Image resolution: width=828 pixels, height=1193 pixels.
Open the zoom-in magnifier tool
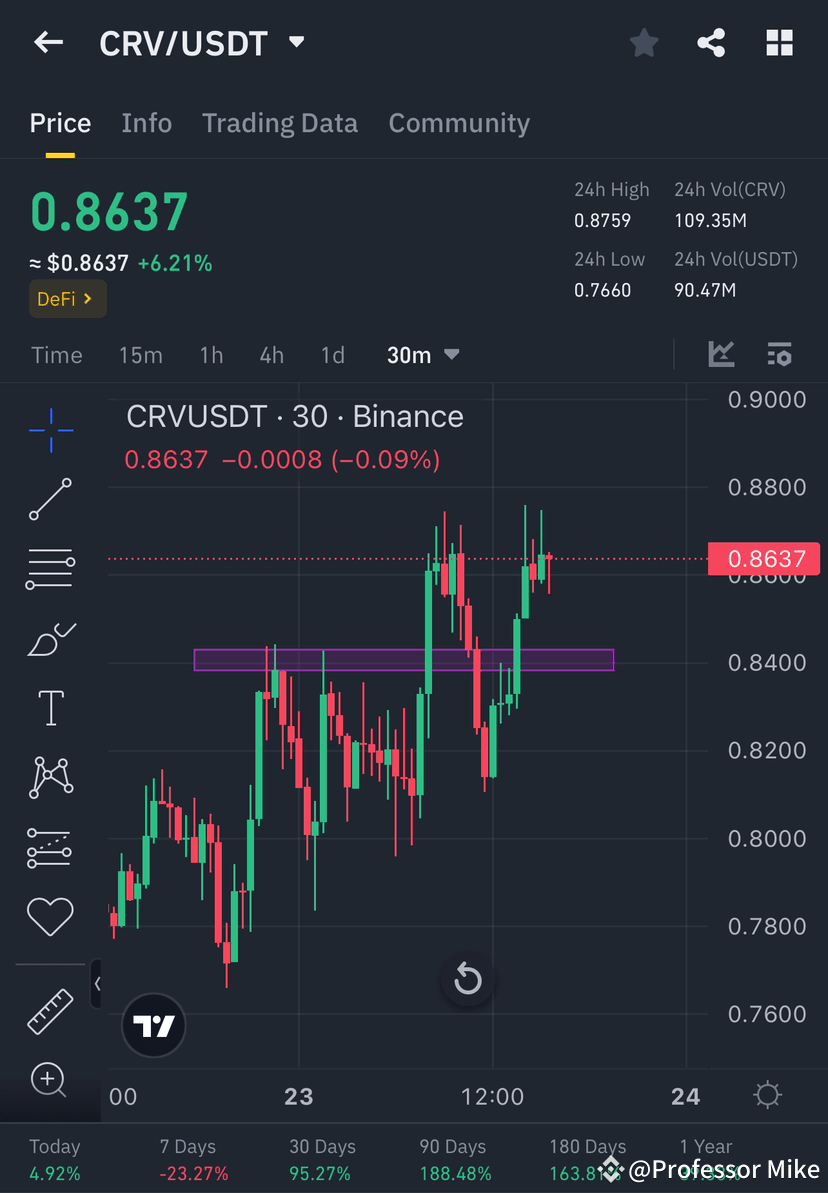(x=50, y=1080)
